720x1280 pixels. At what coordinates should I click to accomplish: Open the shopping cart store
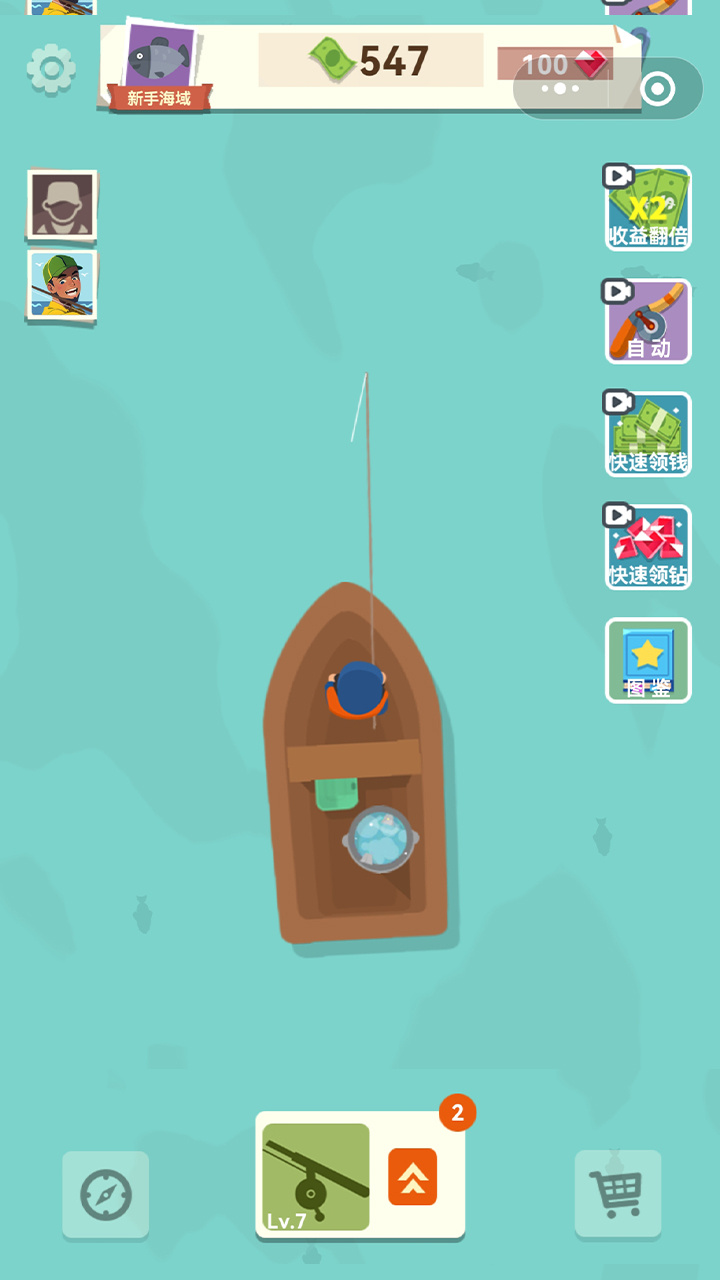[x=617, y=1193]
